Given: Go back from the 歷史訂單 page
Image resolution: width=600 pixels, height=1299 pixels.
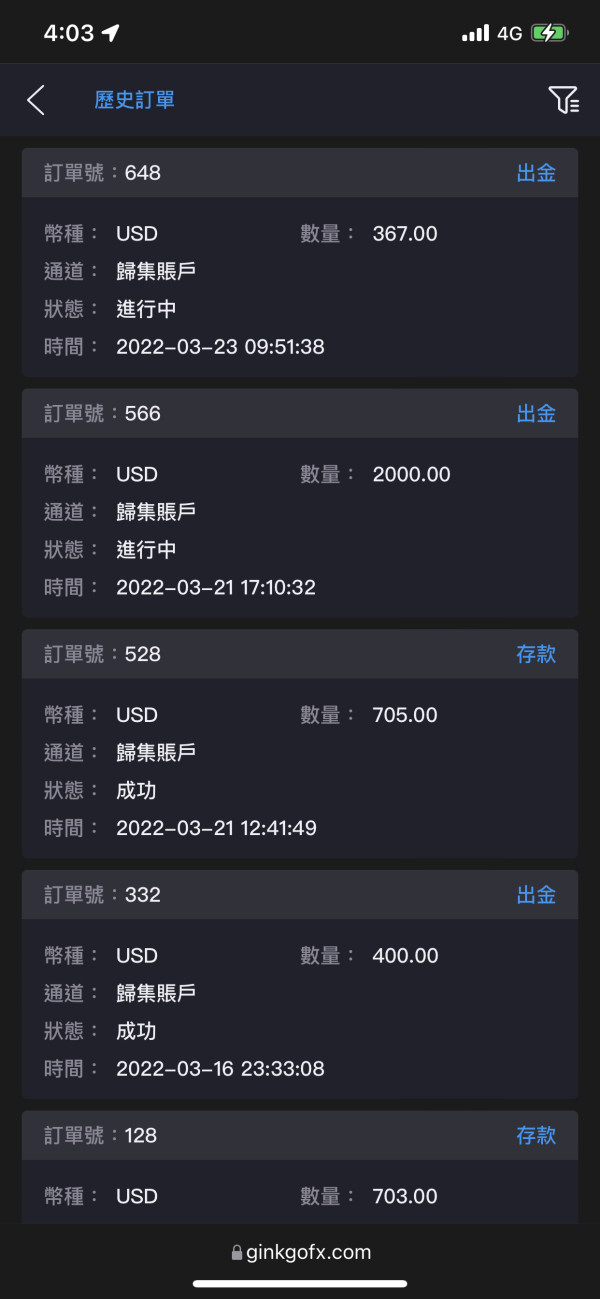Looking at the screenshot, I should (36, 100).
